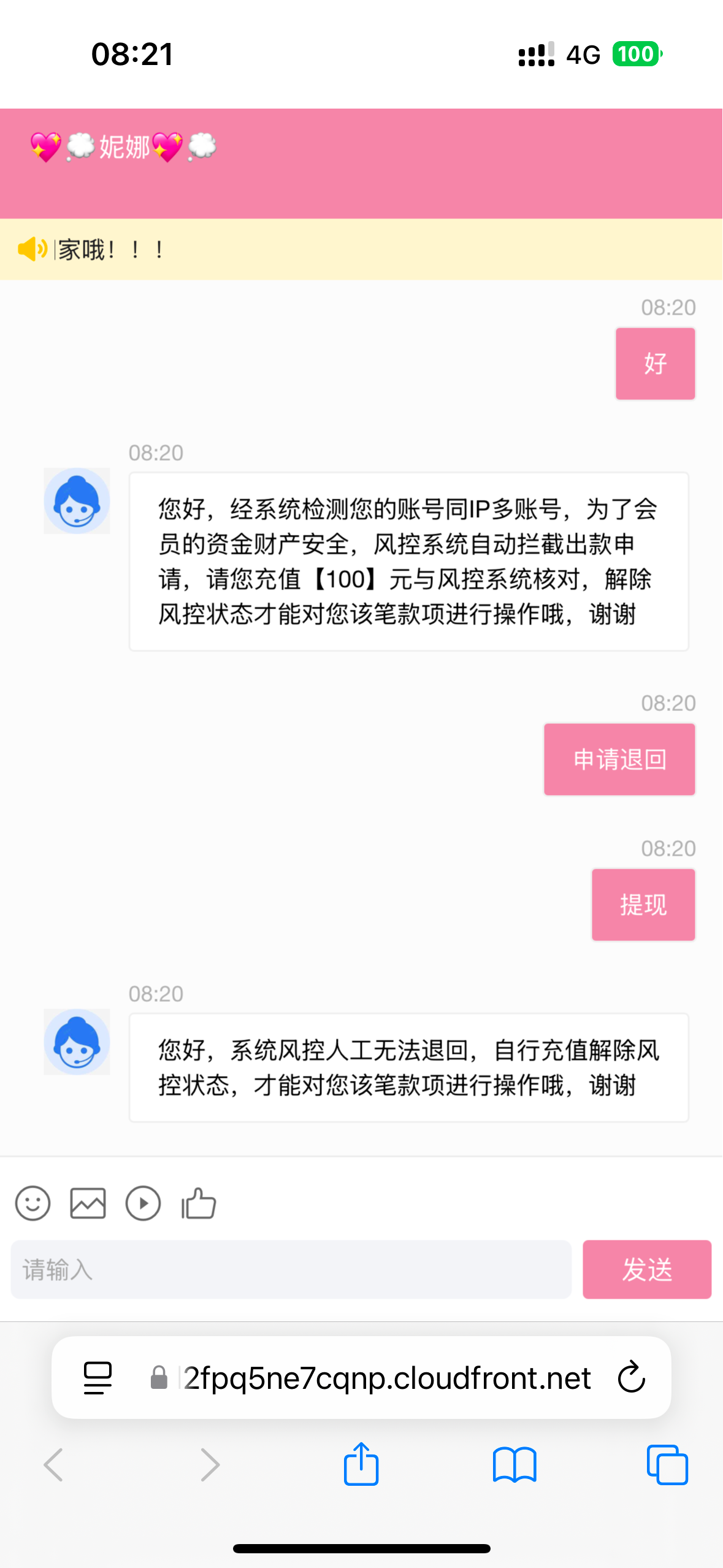Show all open Safari tabs

coord(667,1465)
